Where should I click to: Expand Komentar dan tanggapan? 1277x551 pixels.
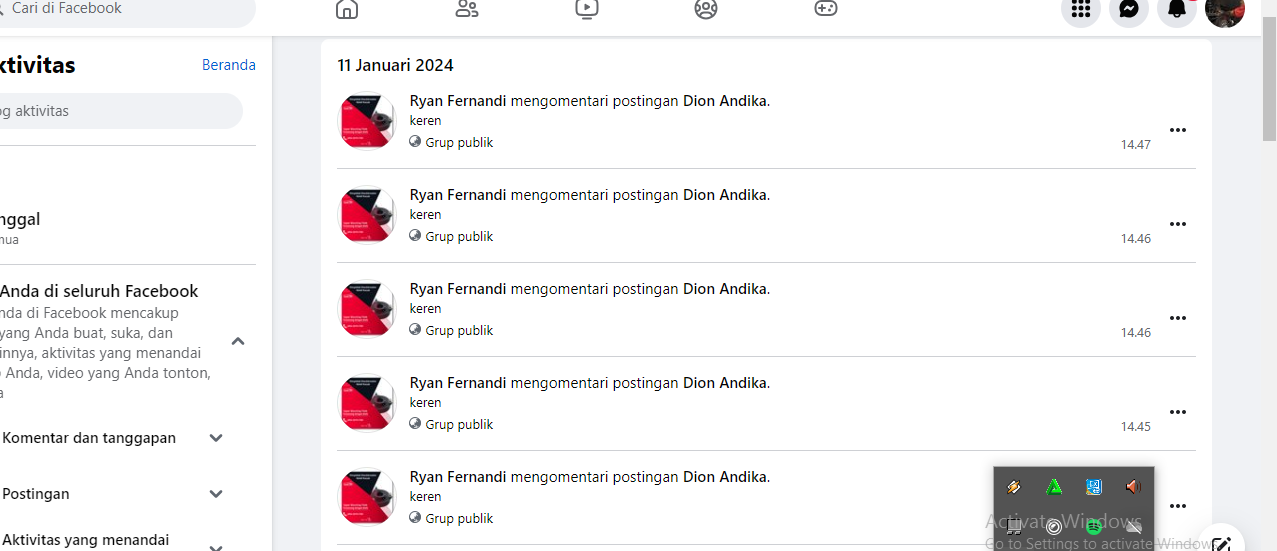coord(216,438)
